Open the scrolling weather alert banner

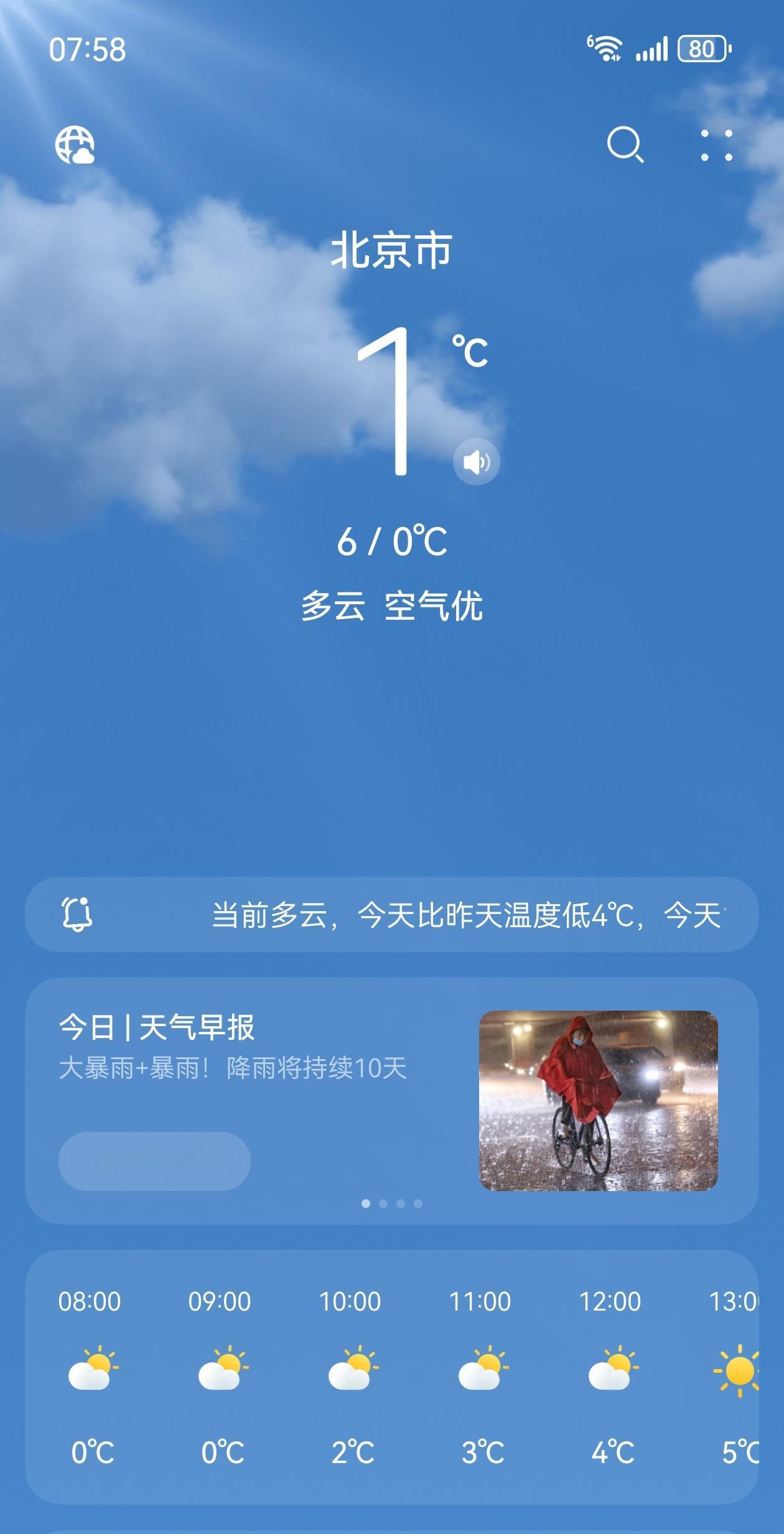(x=392, y=929)
